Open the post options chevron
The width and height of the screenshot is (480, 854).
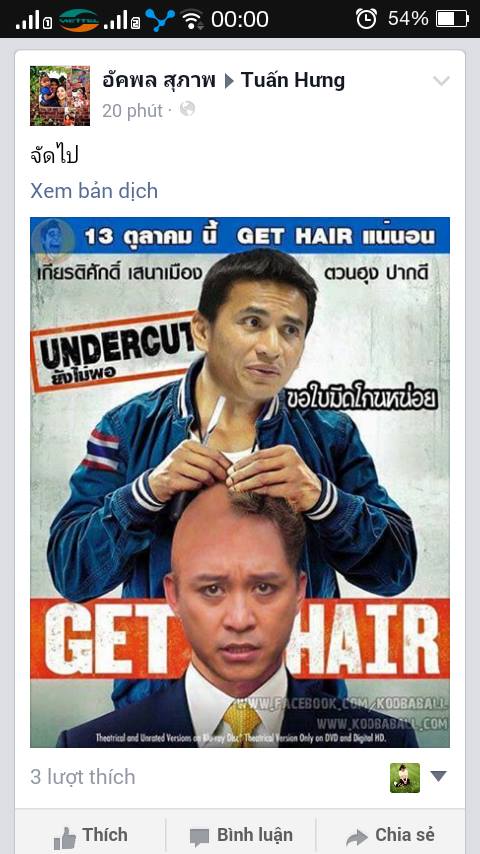[441, 81]
